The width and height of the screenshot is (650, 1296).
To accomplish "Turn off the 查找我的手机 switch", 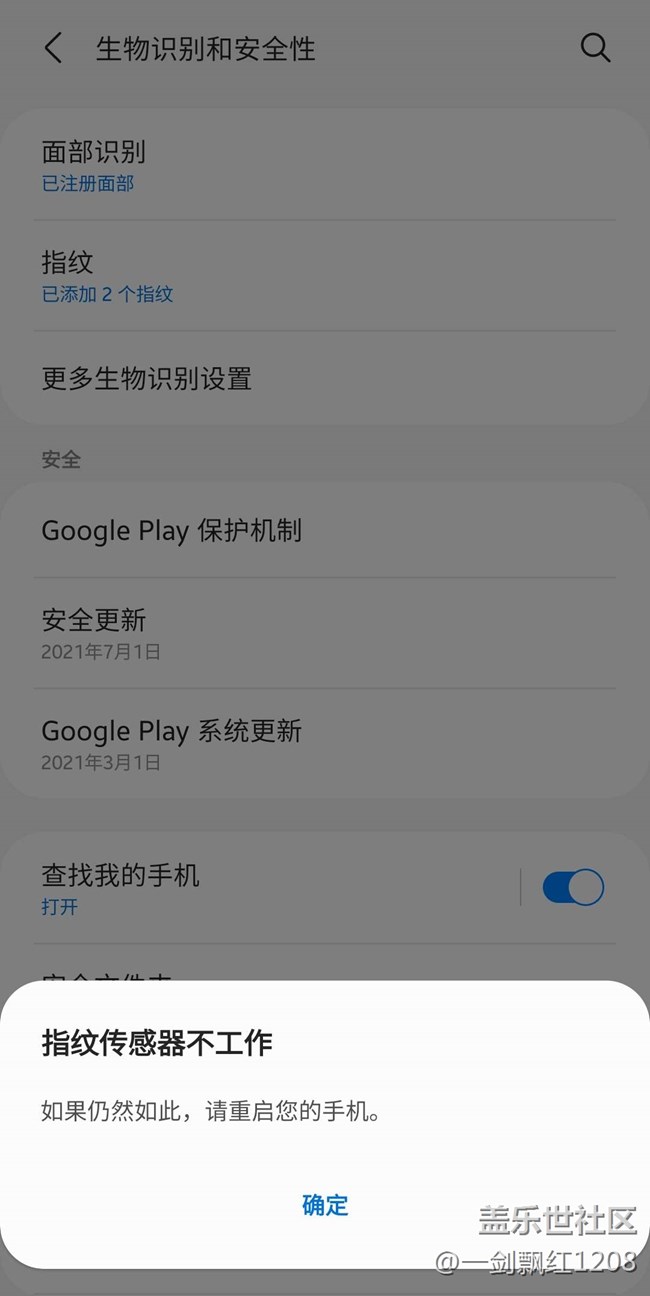I will [573, 888].
